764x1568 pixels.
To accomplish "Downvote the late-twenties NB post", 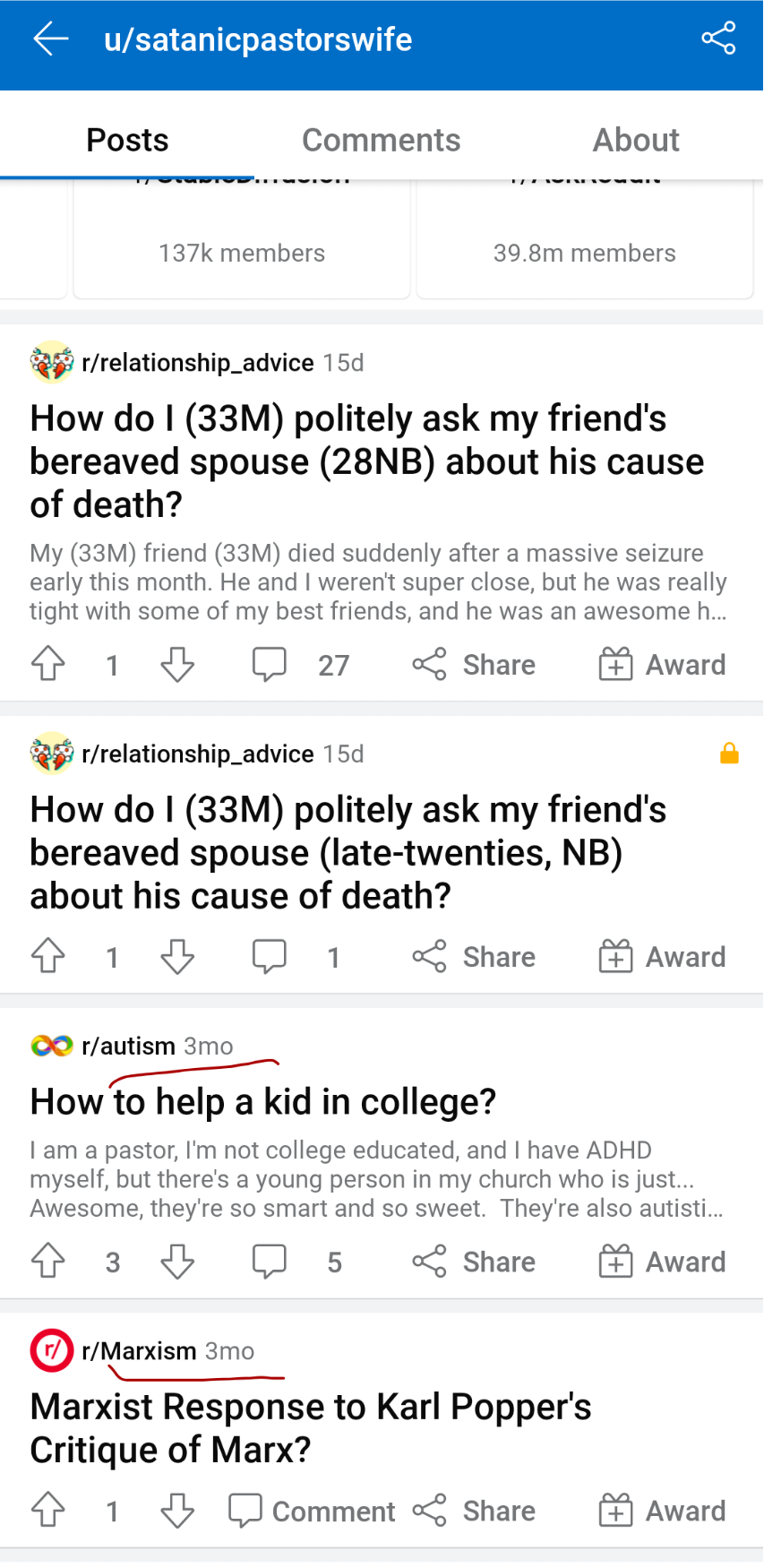I will [x=177, y=956].
